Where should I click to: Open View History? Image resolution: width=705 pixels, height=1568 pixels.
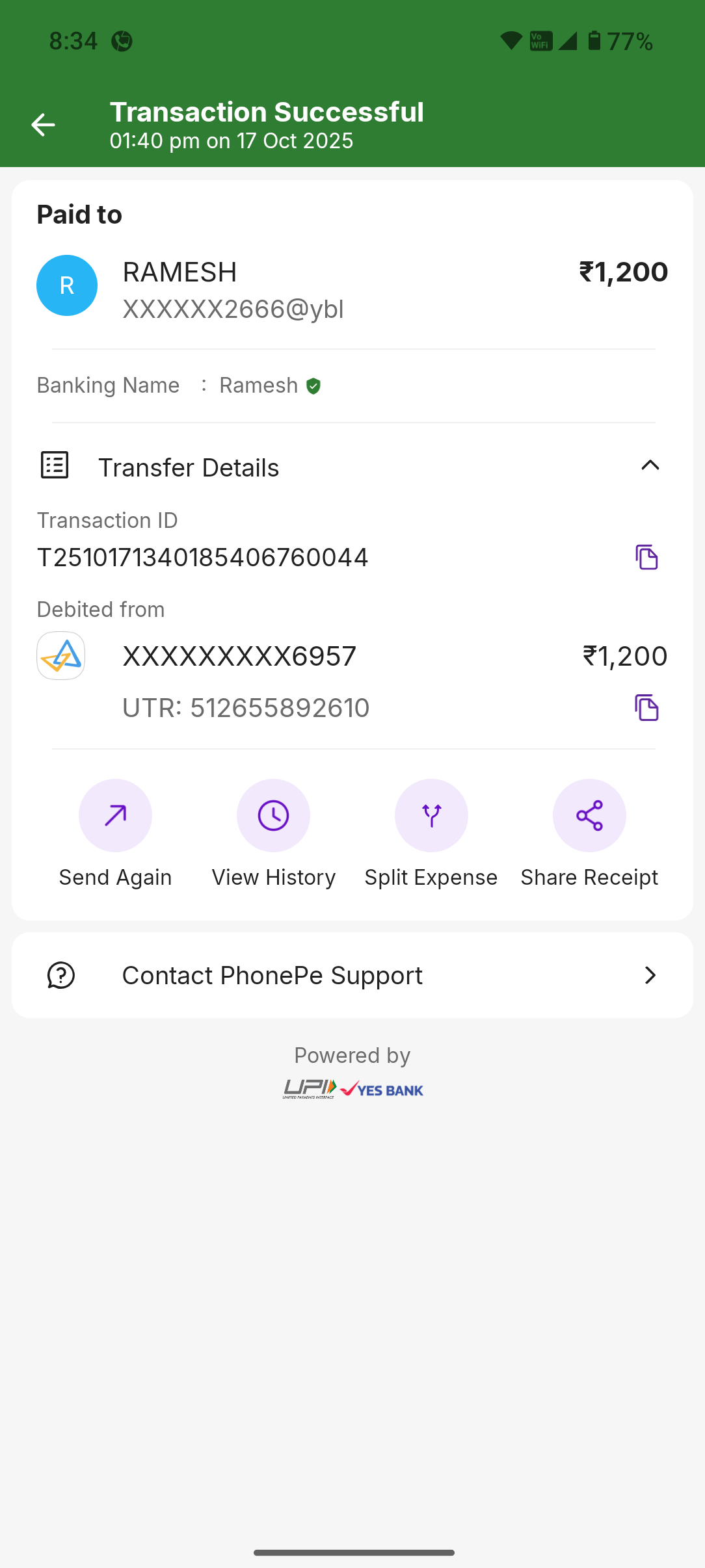[273, 816]
